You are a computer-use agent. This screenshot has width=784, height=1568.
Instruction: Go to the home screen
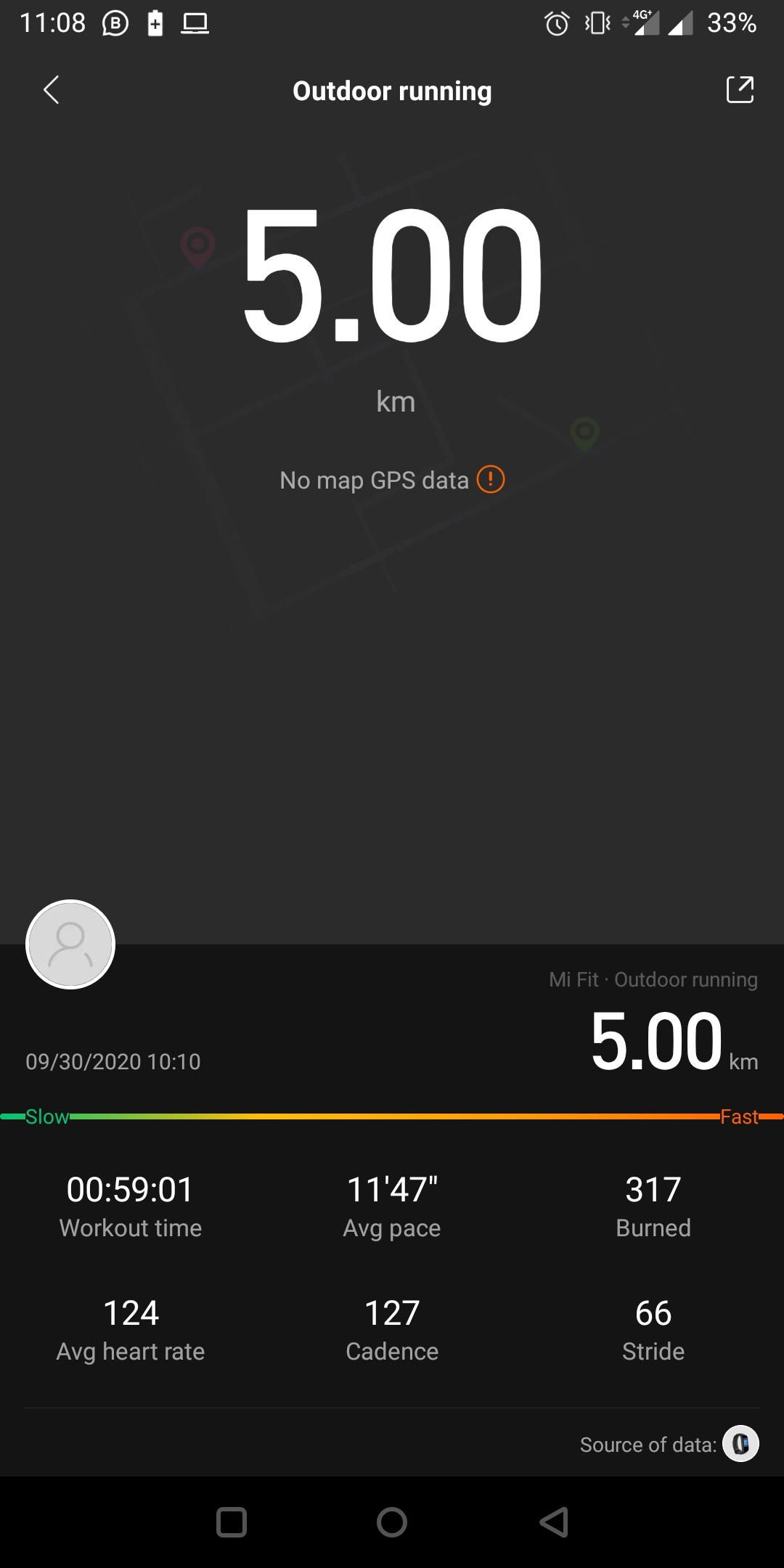click(x=392, y=1522)
